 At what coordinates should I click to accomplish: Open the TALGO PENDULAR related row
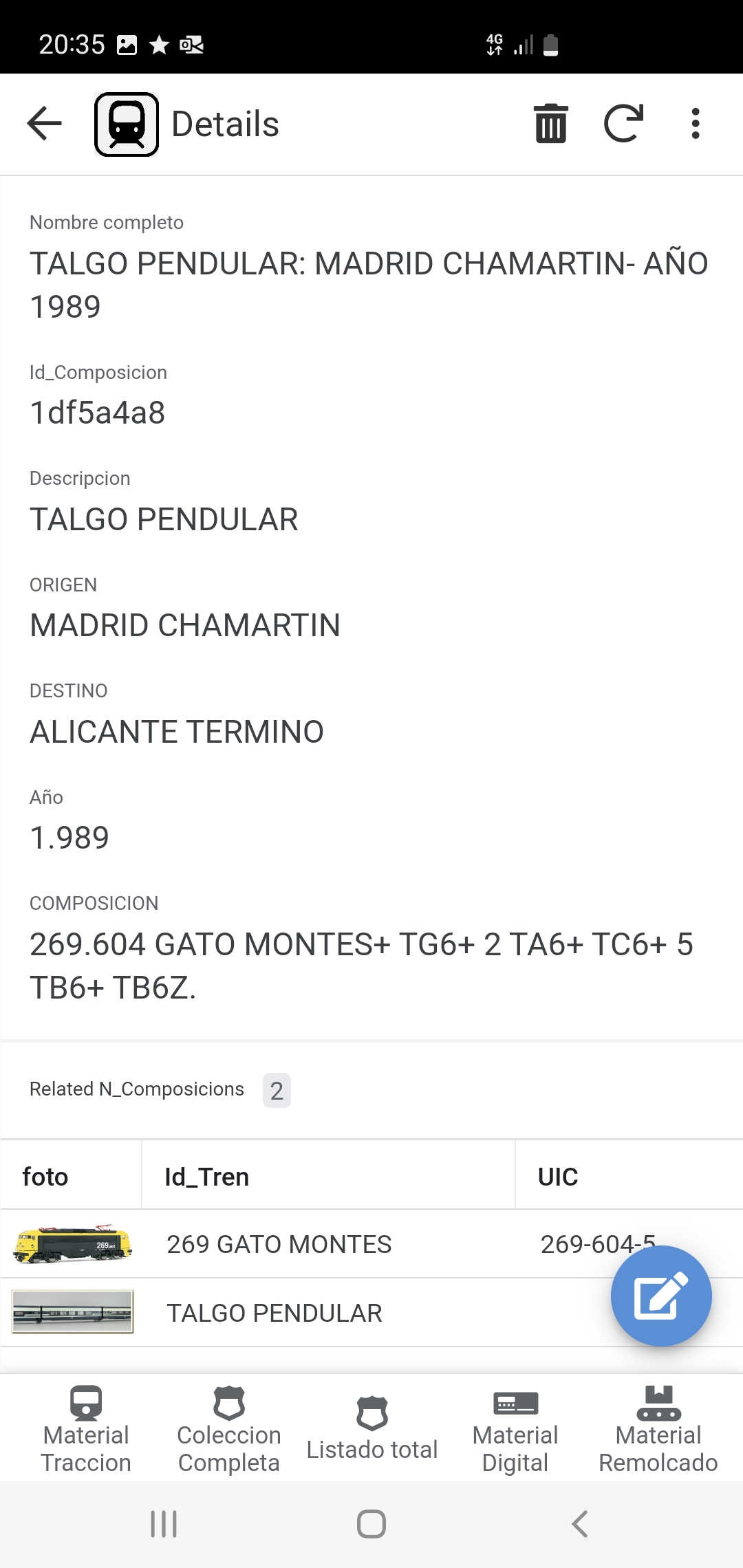point(371,1313)
